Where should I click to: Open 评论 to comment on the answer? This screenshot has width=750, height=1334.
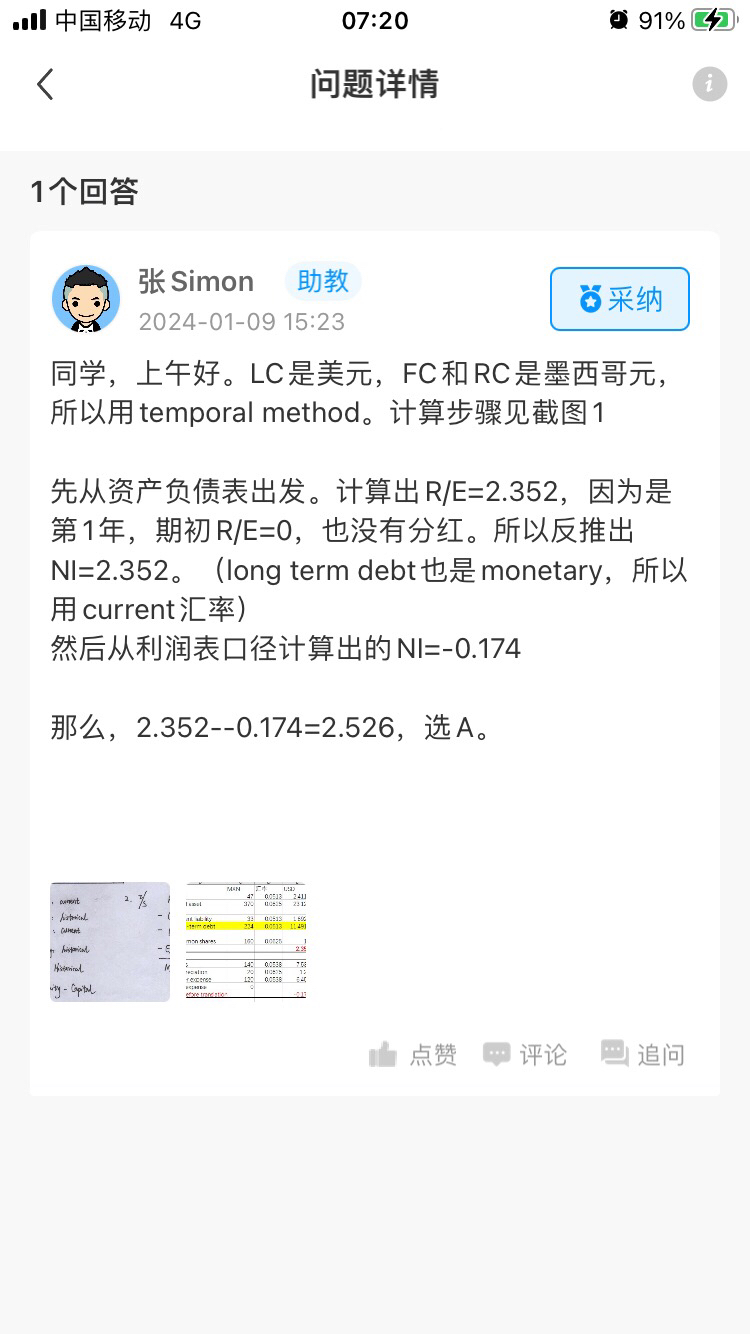pos(525,1054)
